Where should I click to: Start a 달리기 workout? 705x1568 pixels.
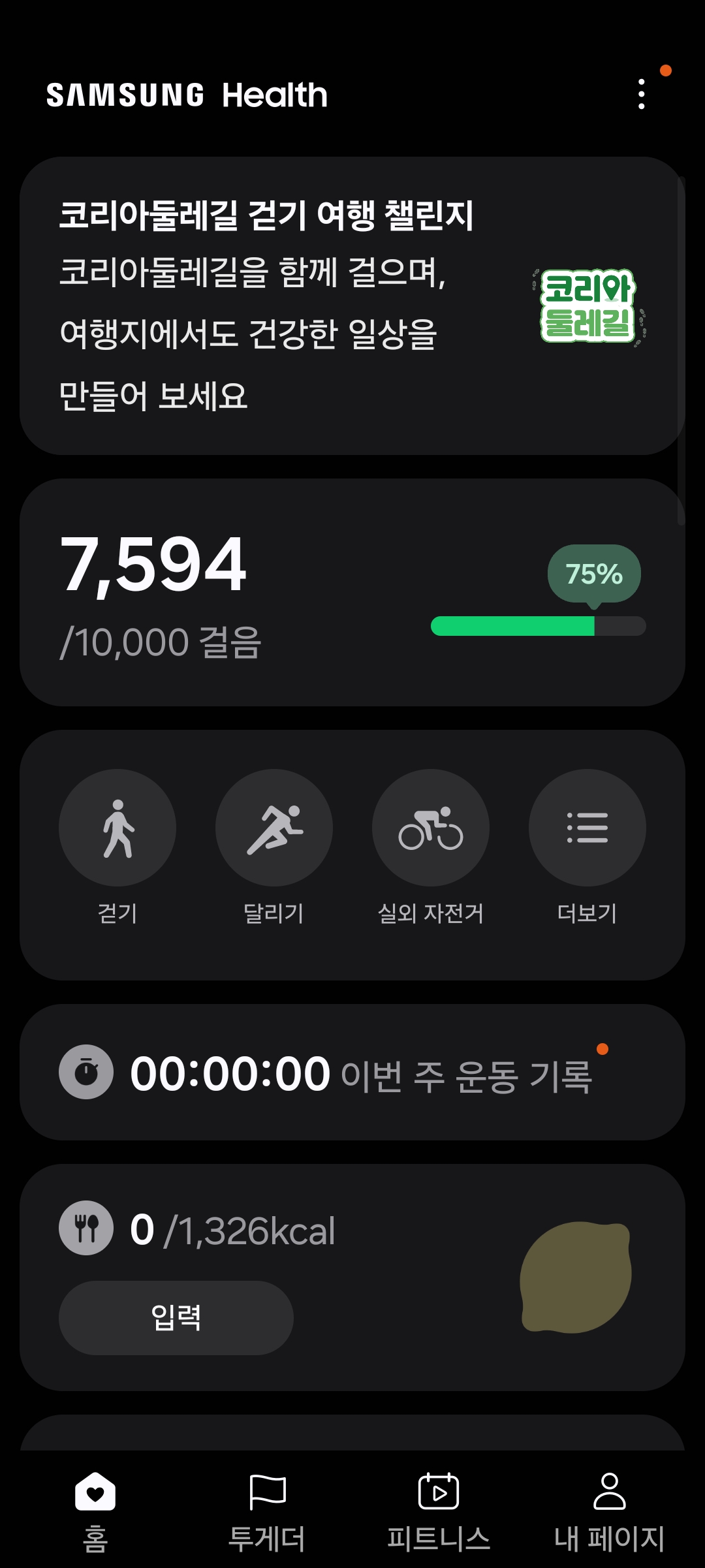[x=274, y=828]
